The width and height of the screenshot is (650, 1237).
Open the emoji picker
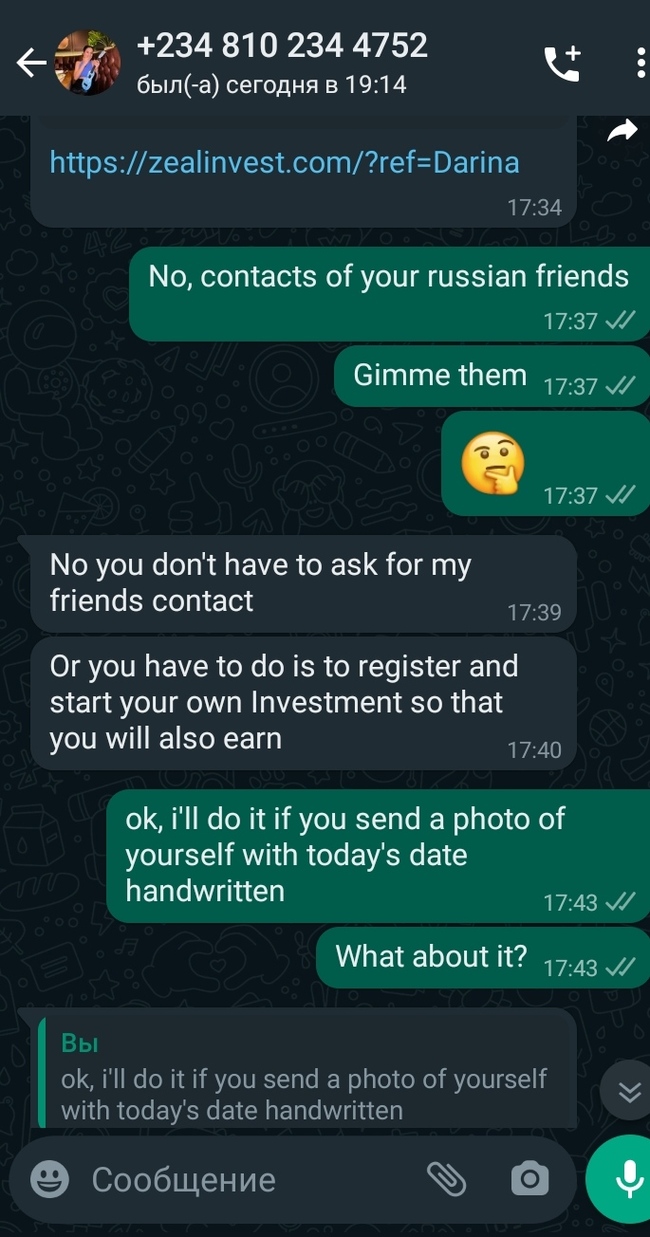[48, 1179]
